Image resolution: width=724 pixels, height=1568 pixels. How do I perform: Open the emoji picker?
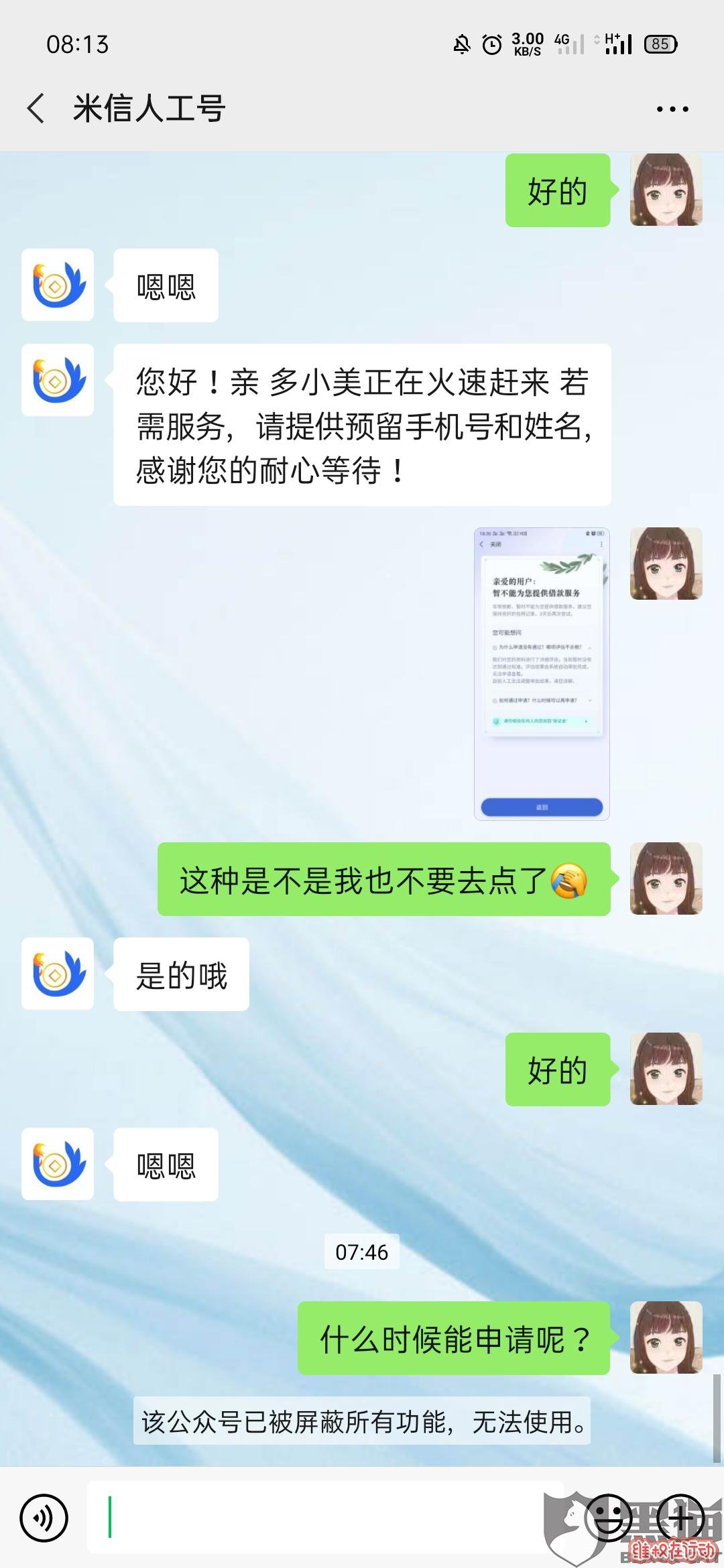[x=609, y=1518]
